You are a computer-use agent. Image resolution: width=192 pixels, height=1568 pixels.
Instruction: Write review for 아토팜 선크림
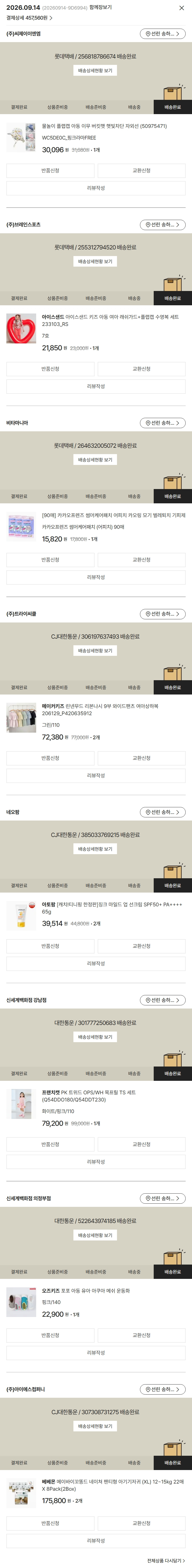pyautogui.click(x=96, y=964)
